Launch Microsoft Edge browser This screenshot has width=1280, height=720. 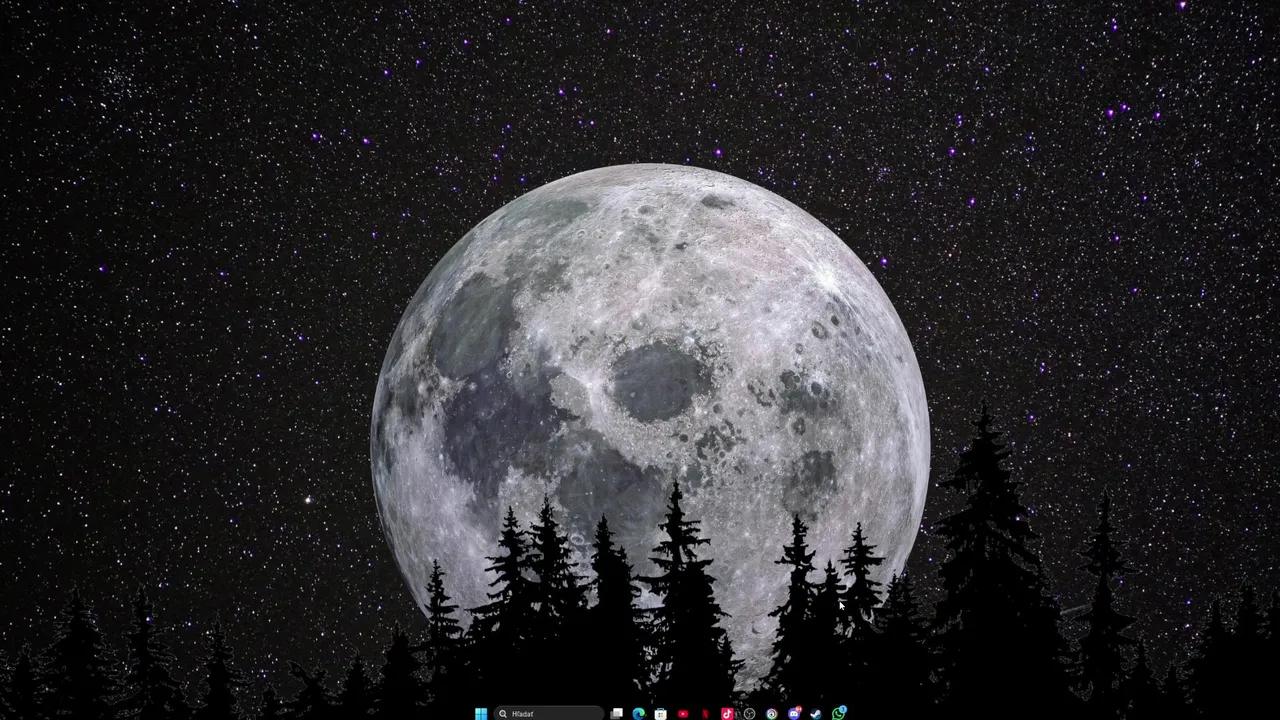pyautogui.click(x=638, y=713)
